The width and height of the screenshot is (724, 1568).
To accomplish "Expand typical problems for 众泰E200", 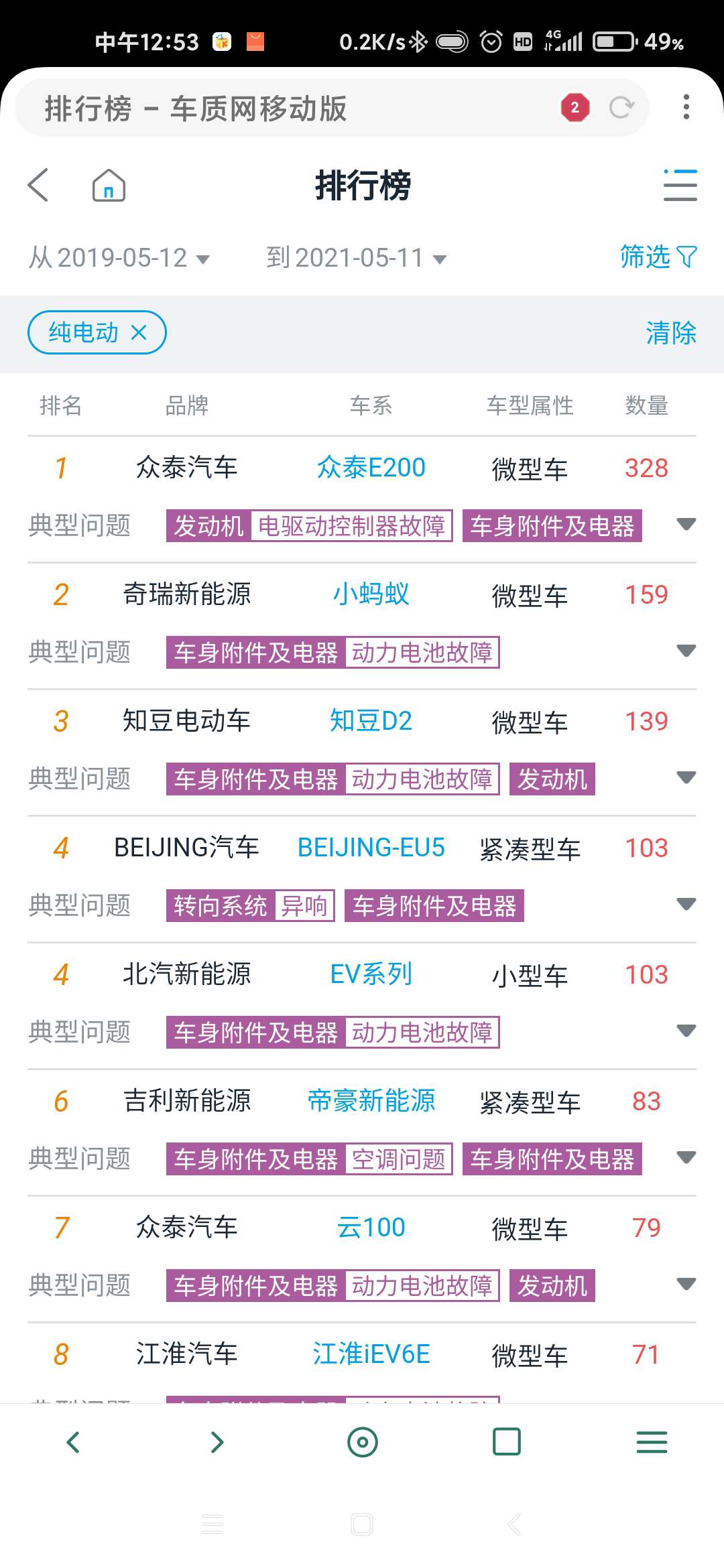I will tap(686, 525).
